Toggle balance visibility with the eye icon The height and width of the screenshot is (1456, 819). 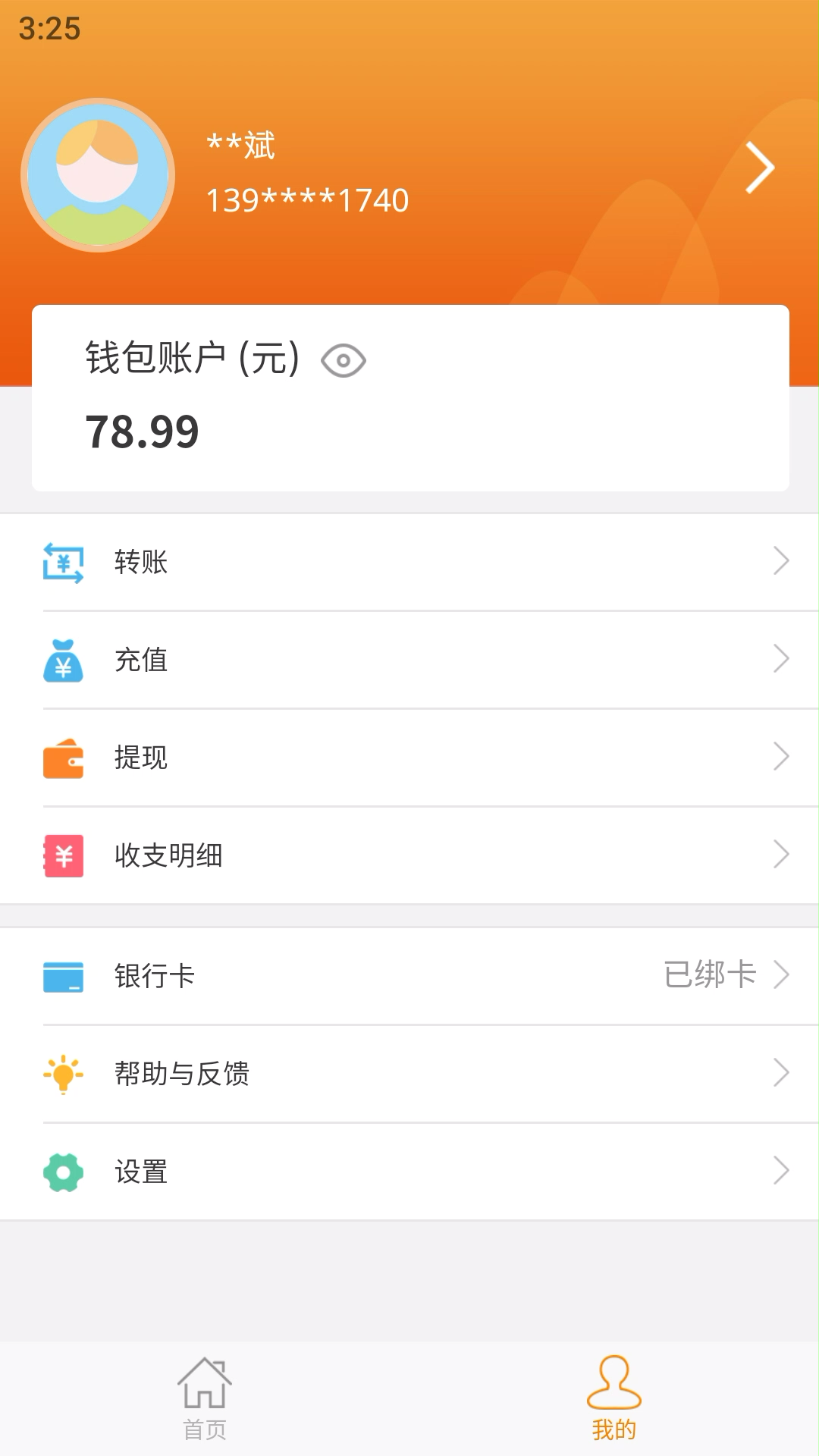345,359
